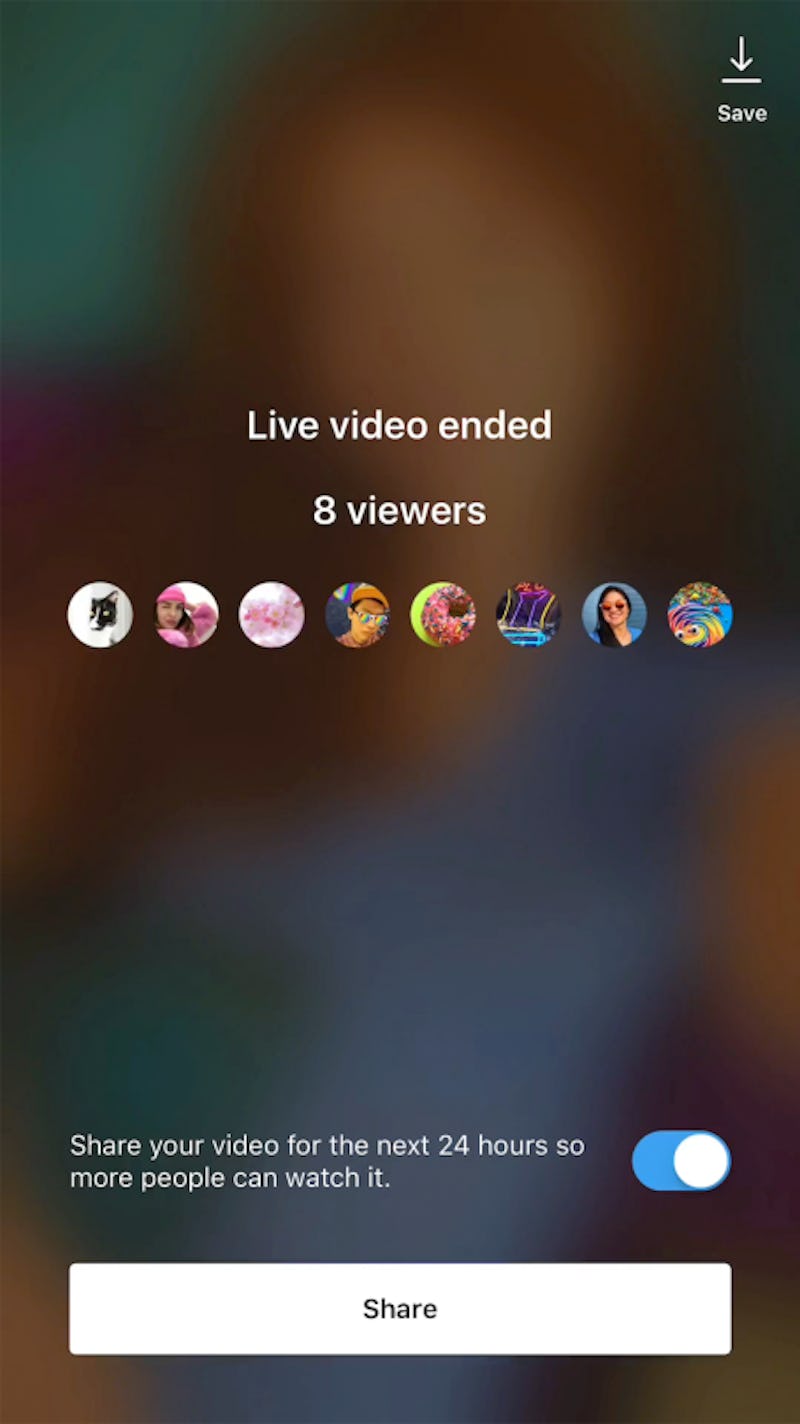Tap the Share button
This screenshot has height=1424, width=800.
400,1308
